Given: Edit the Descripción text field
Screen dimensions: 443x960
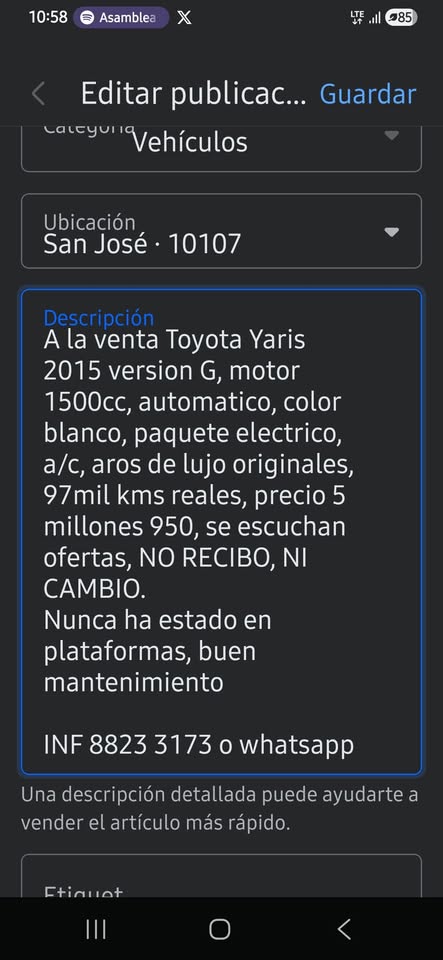Looking at the screenshot, I should [x=221, y=532].
